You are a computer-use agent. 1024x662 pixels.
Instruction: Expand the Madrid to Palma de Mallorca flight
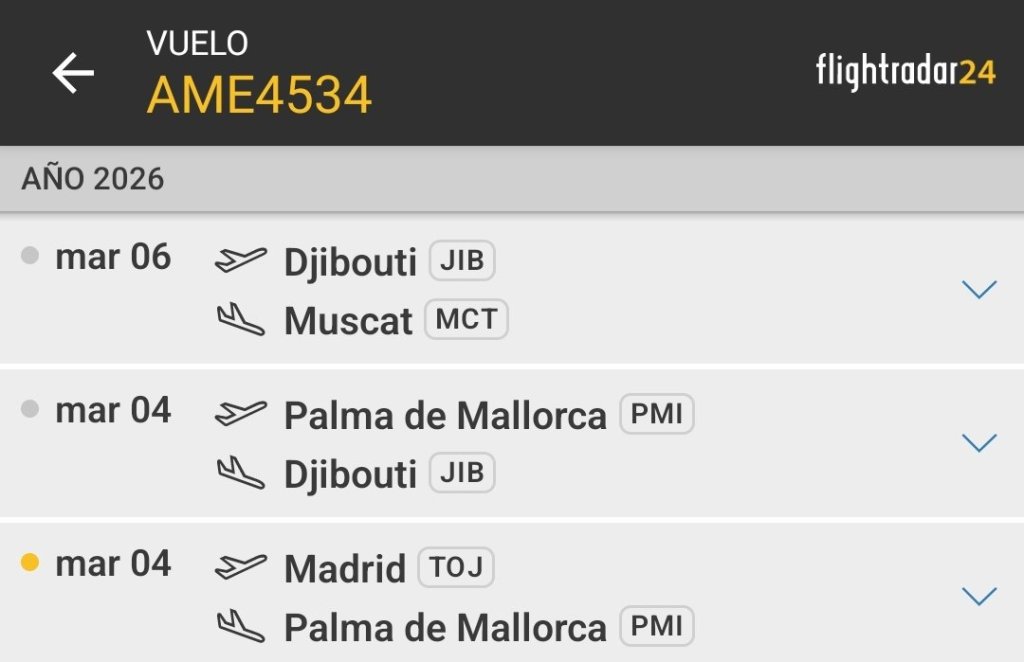click(x=978, y=596)
